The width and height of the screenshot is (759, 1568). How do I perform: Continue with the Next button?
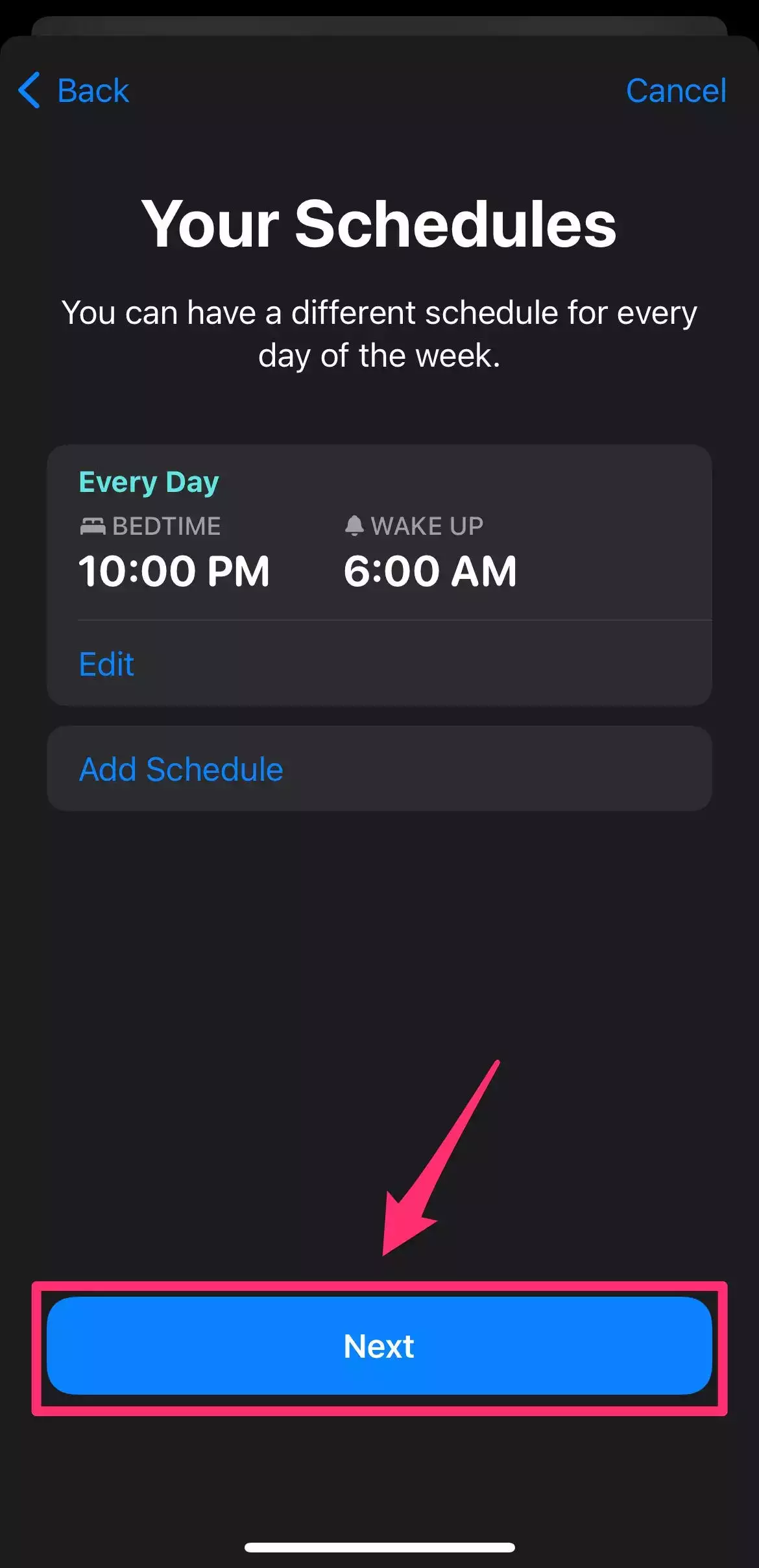click(379, 1345)
